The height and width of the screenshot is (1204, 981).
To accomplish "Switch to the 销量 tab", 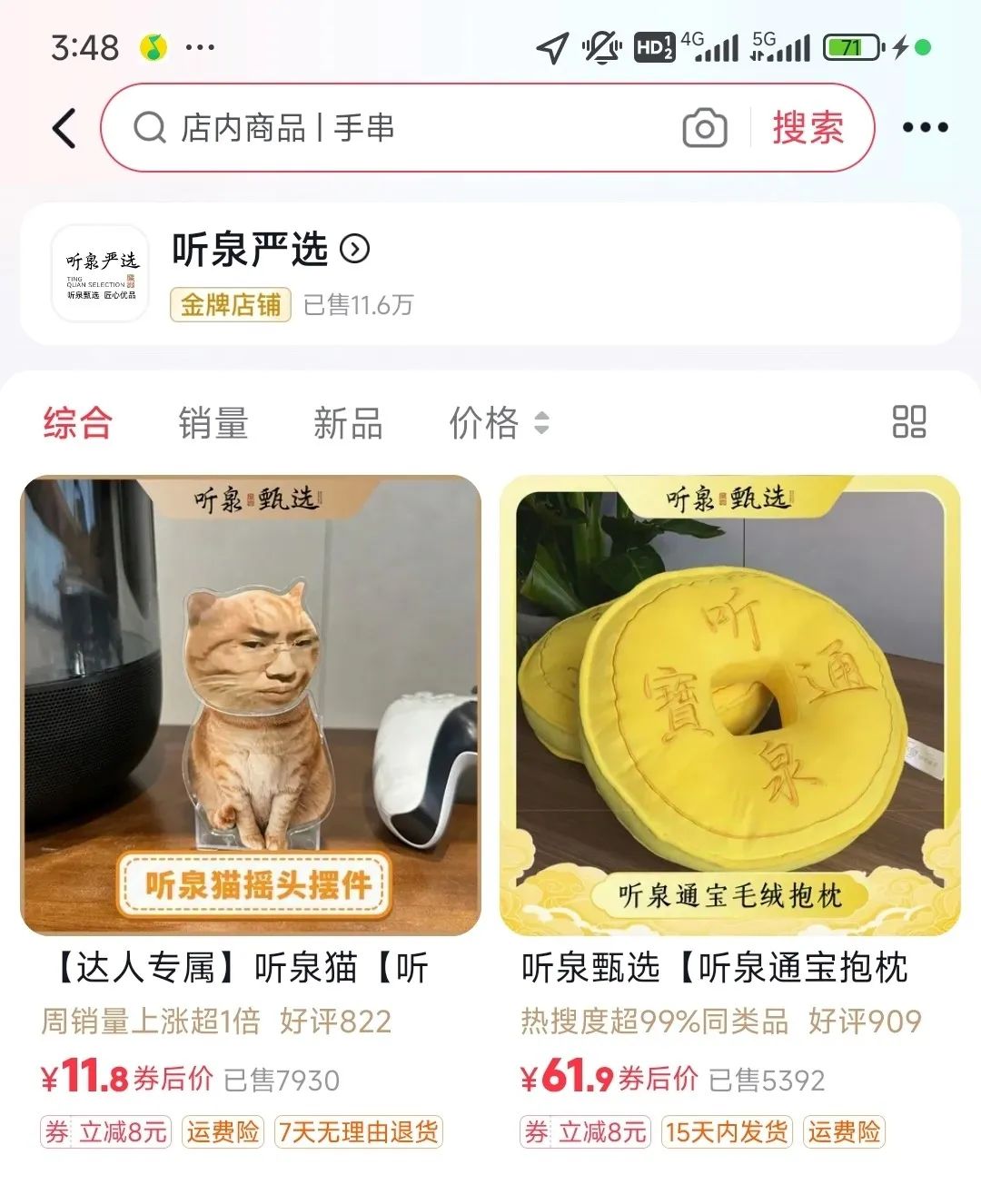I will (213, 423).
